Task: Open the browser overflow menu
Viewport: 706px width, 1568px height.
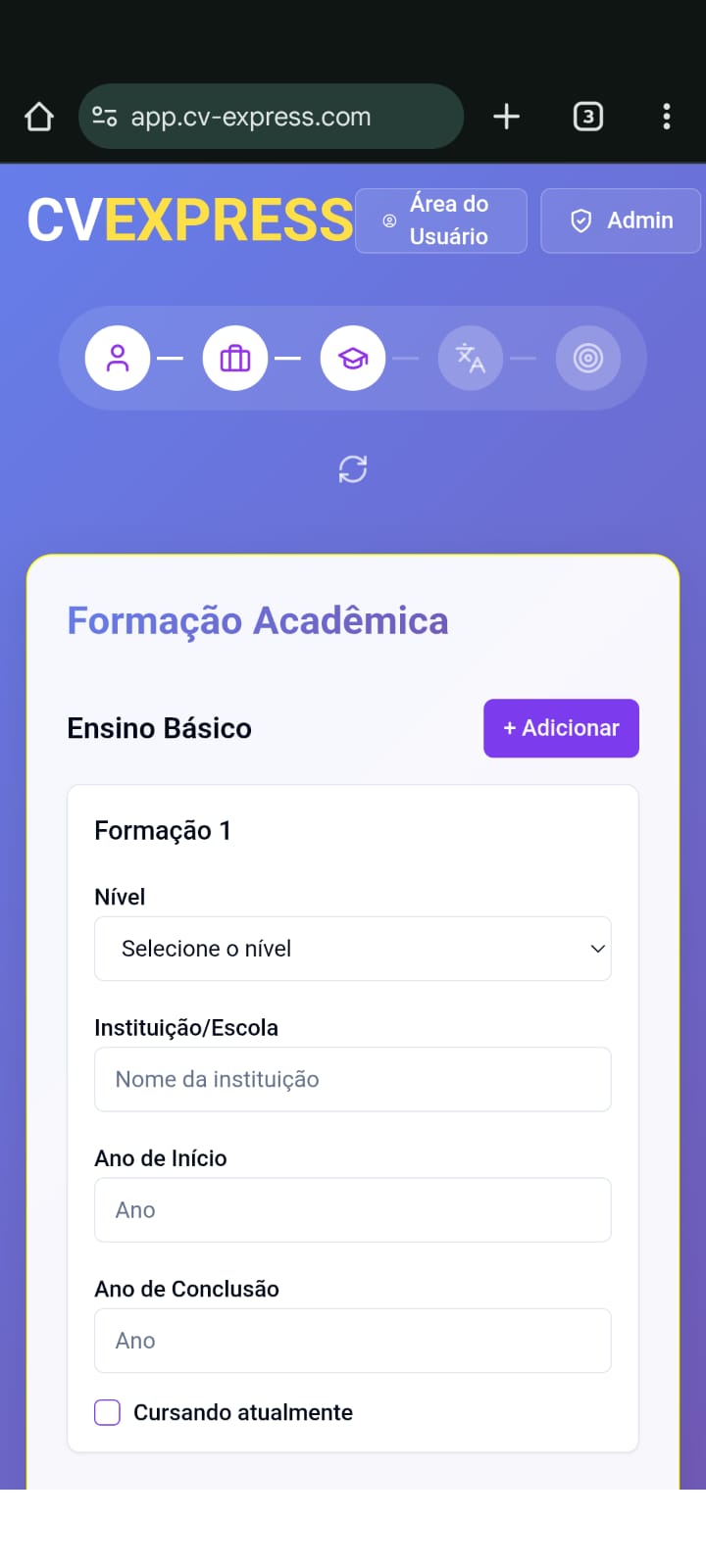Action: [667, 117]
